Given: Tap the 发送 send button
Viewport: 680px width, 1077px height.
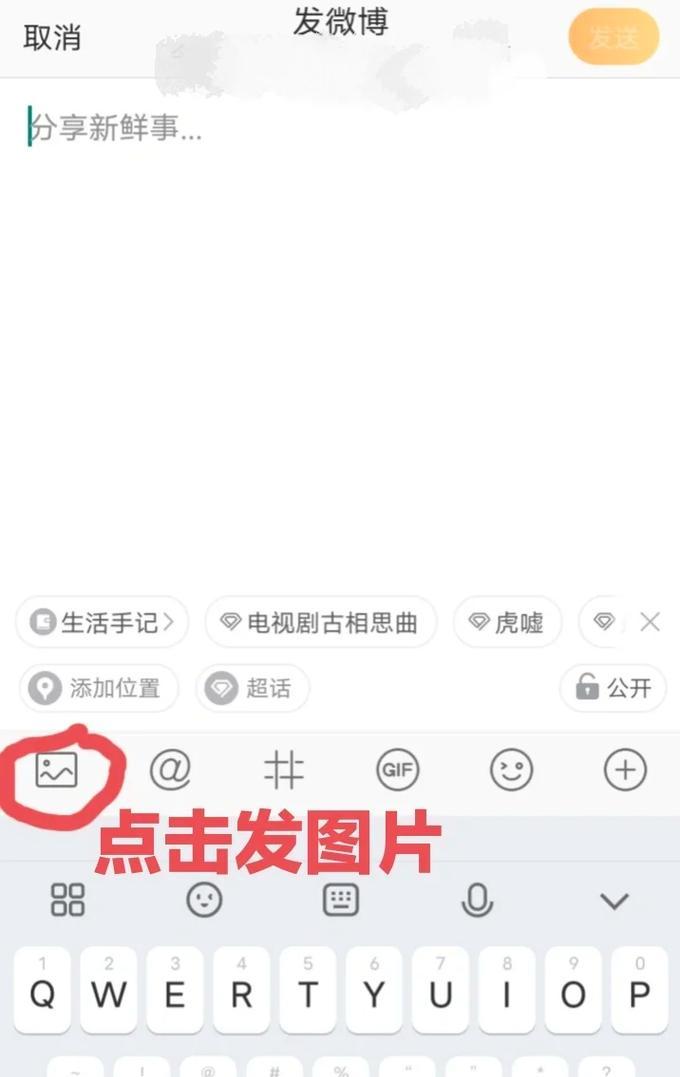Looking at the screenshot, I should (x=613, y=38).
